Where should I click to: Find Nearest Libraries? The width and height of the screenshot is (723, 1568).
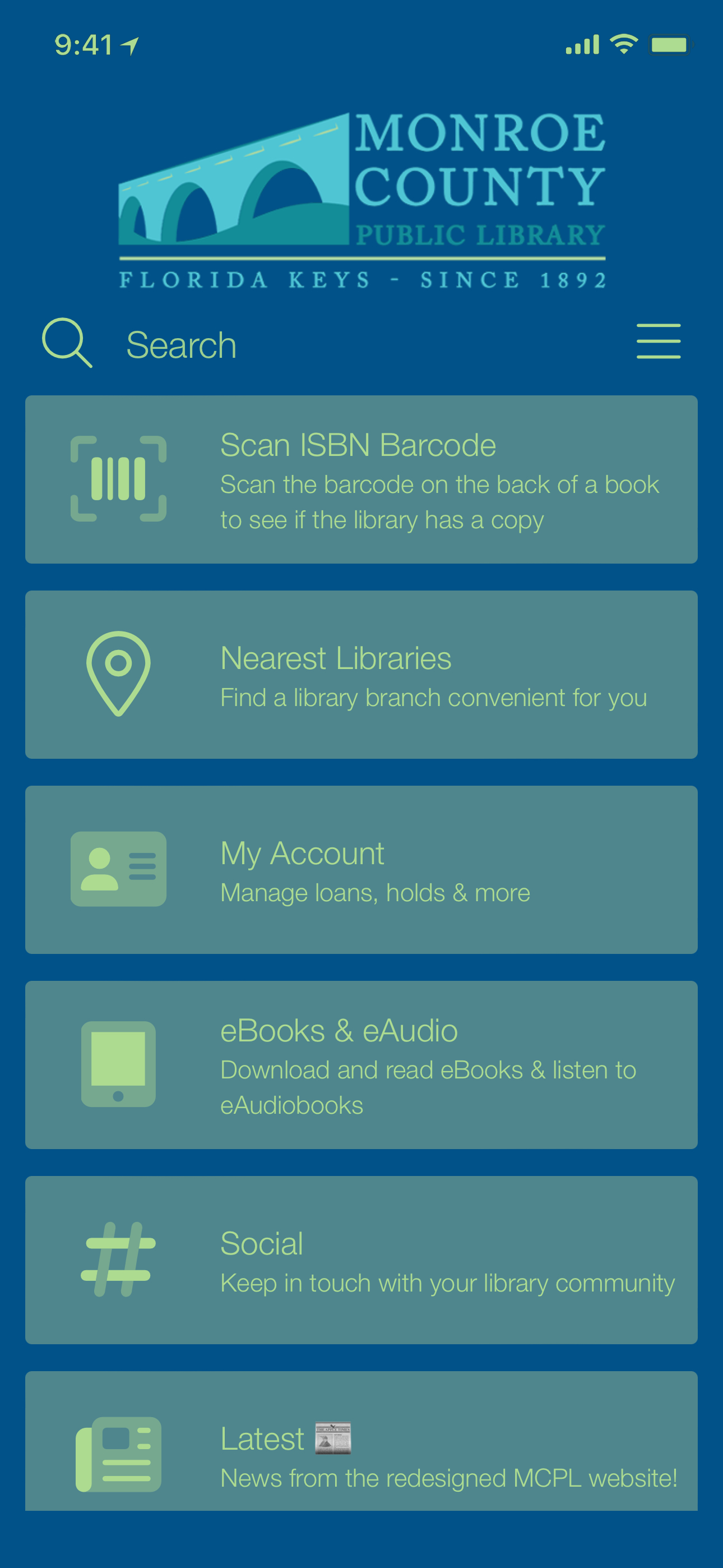tap(361, 675)
